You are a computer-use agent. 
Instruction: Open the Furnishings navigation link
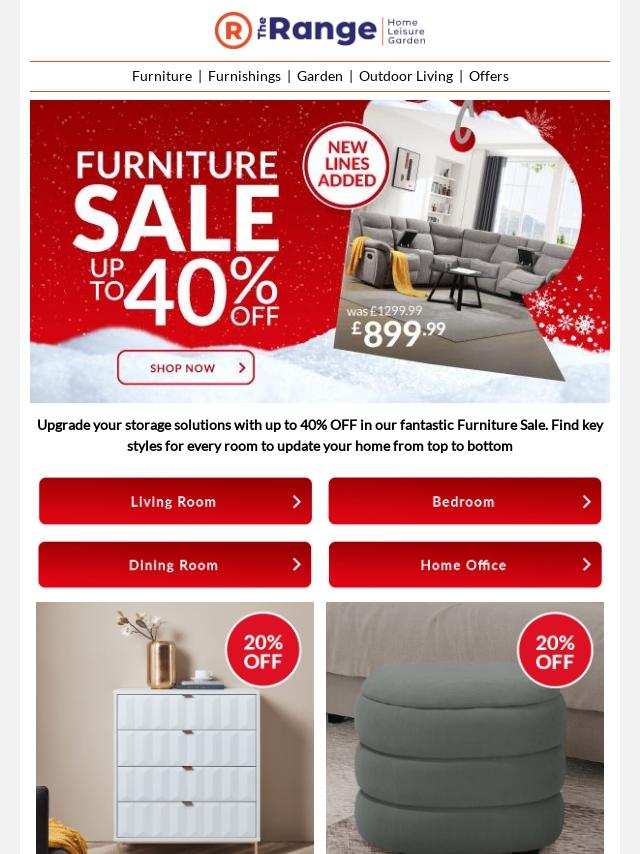tap(244, 76)
